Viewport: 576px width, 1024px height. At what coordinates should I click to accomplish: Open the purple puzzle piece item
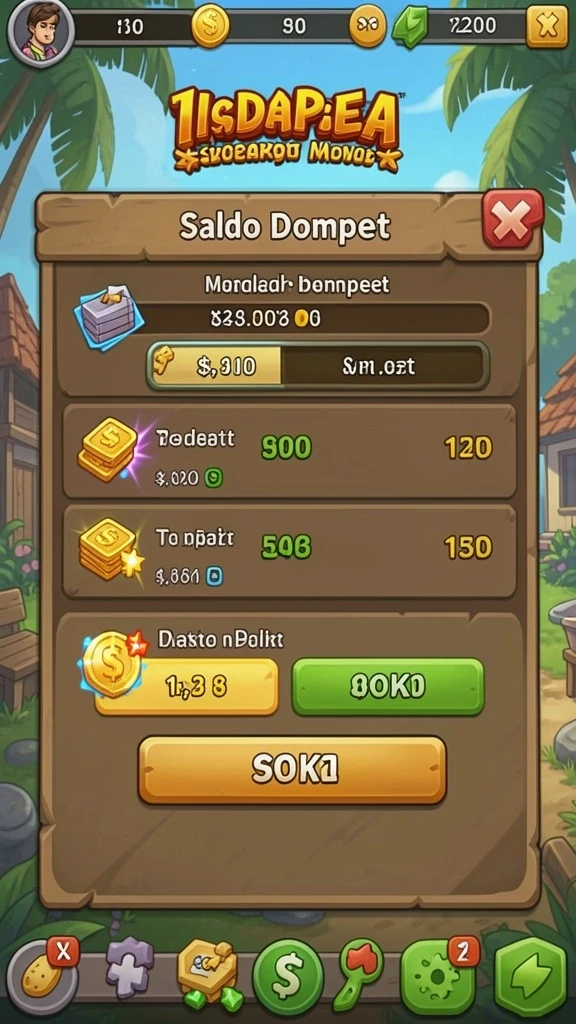pos(130,967)
